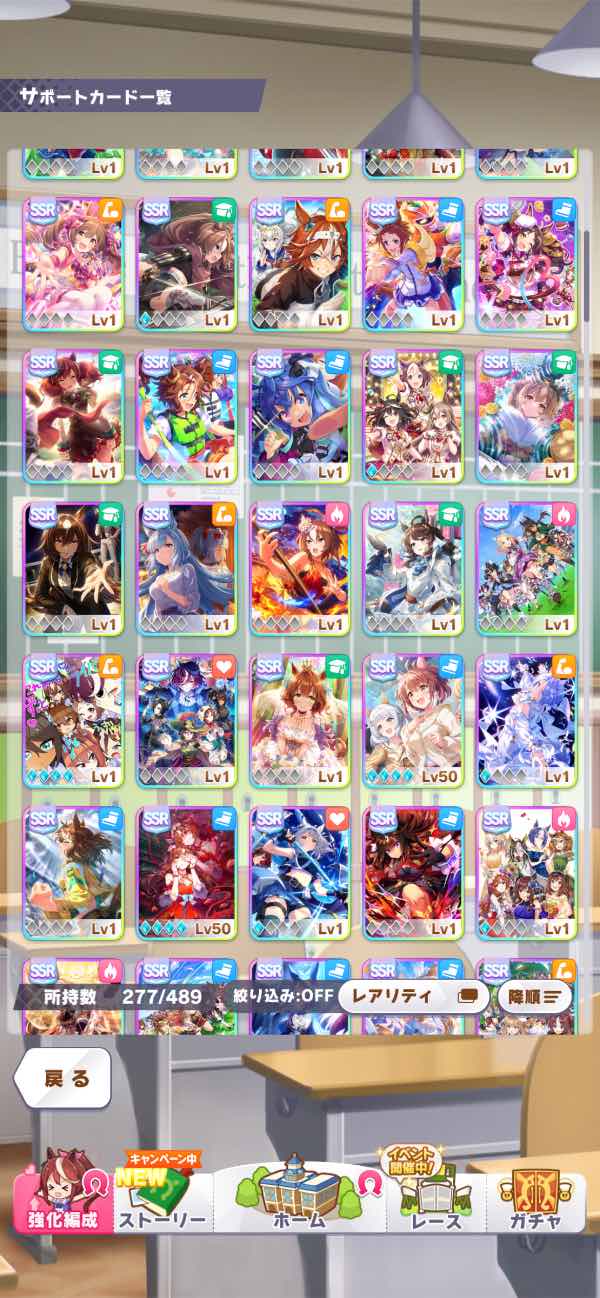Go to the ホーム tab
Viewport: 600px width, 1298px height.
point(300,1201)
